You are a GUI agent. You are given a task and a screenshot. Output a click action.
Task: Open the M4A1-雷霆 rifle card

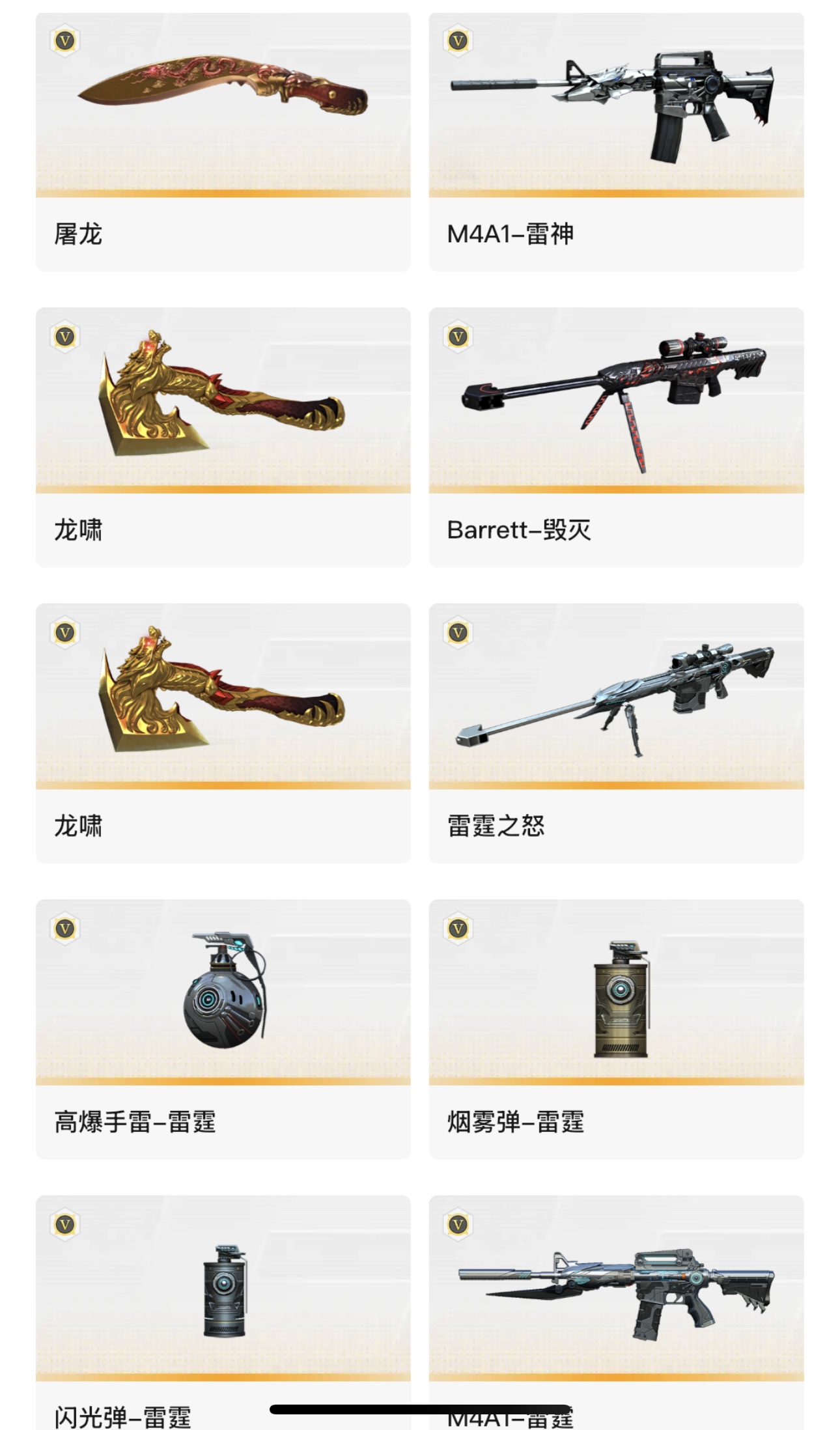point(615,1288)
